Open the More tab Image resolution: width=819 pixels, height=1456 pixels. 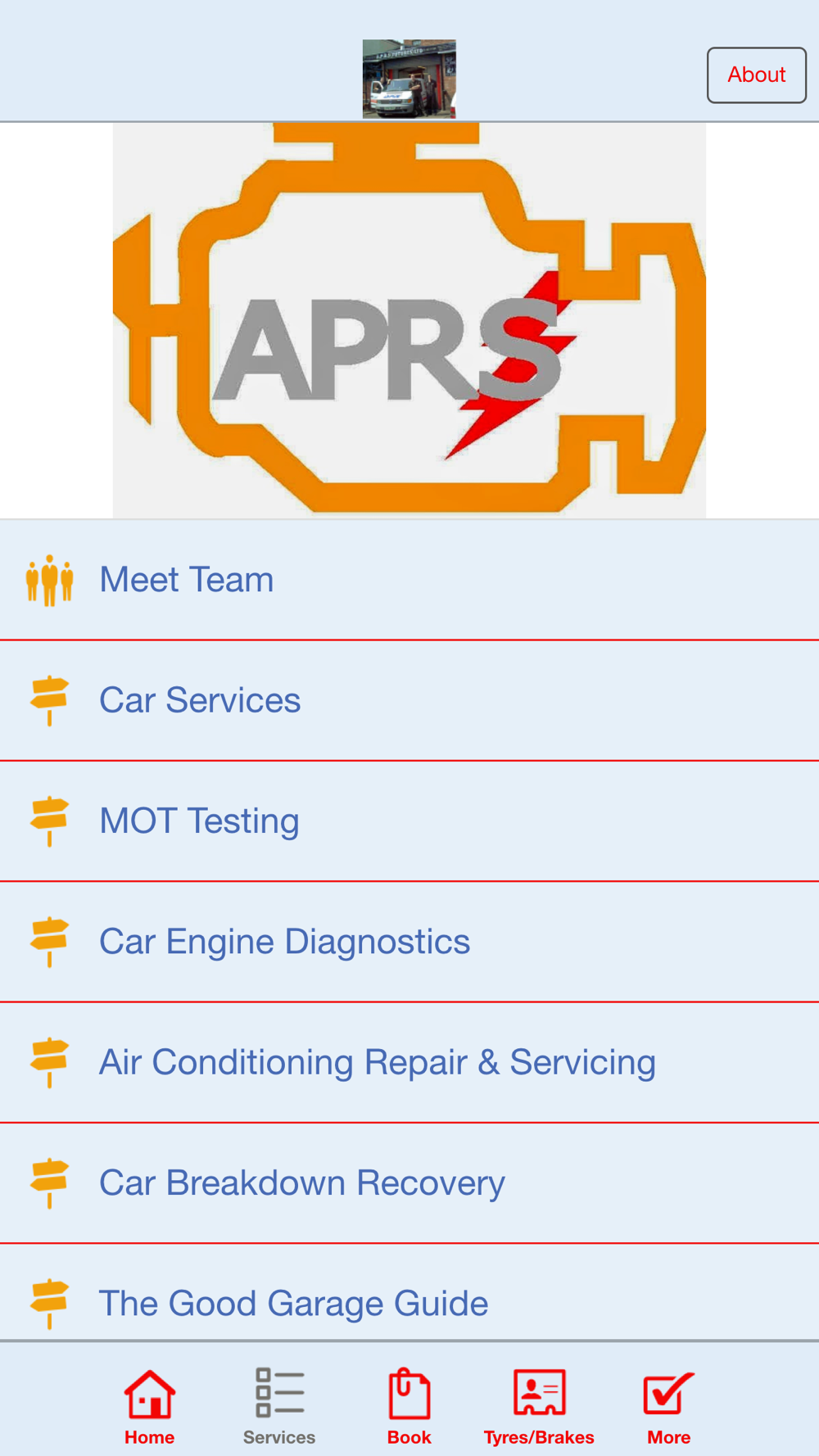[x=669, y=1407]
